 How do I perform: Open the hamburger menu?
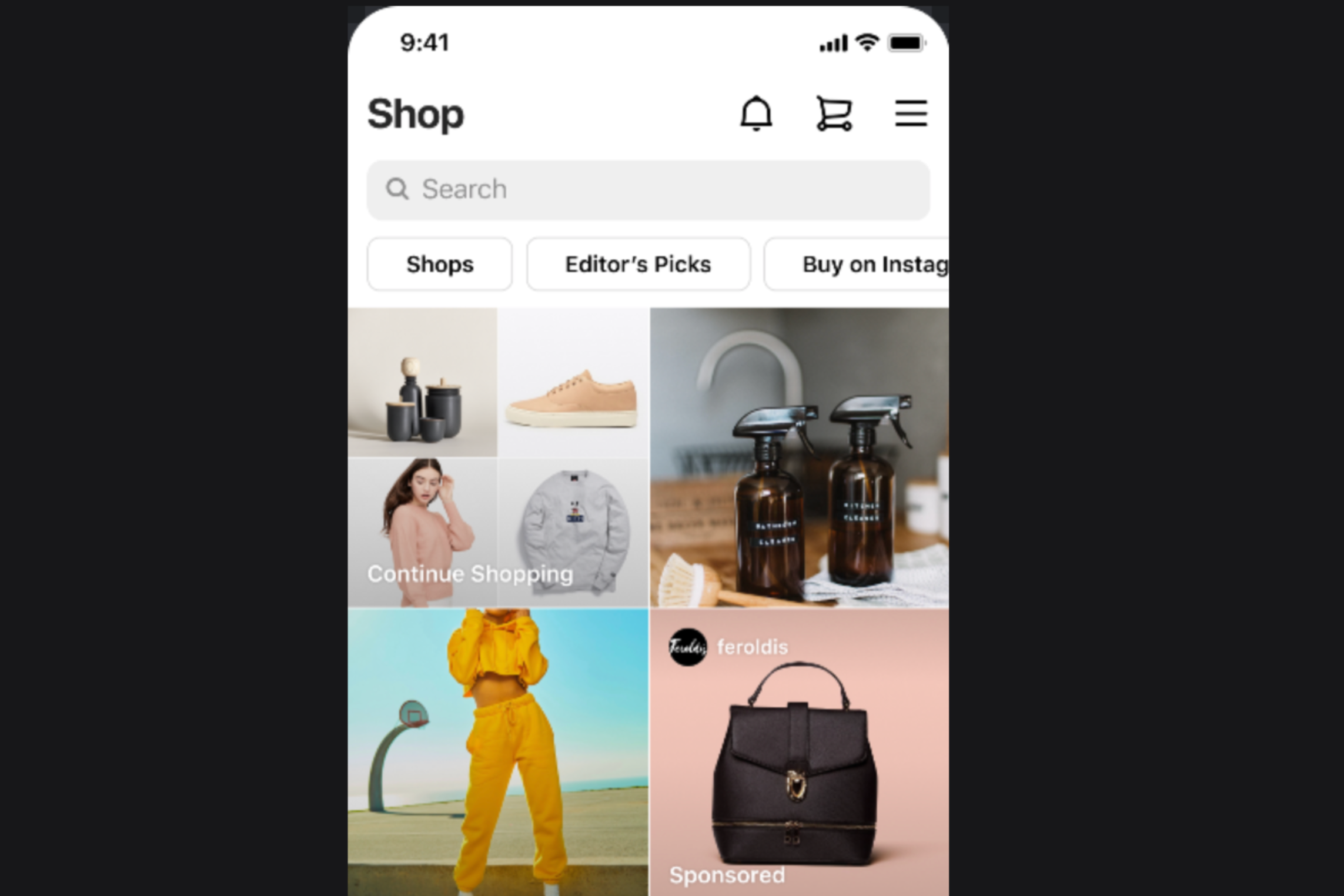point(911,113)
